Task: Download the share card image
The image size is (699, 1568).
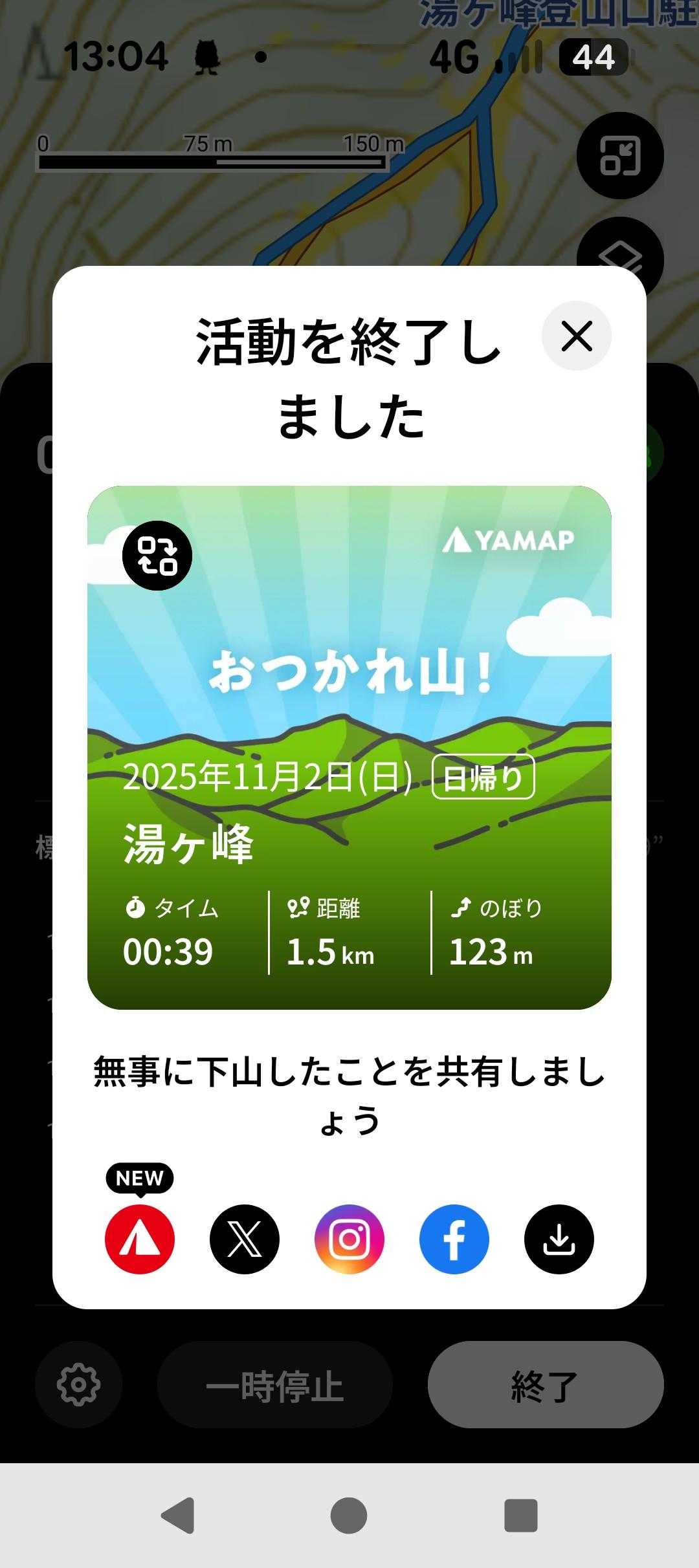Action: point(559,1239)
